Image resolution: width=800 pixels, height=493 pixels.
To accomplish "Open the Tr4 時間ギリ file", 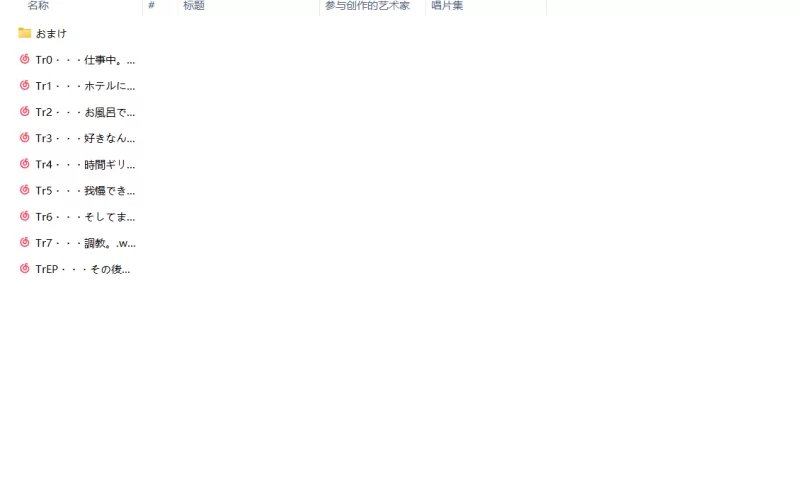I will point(84,164).
